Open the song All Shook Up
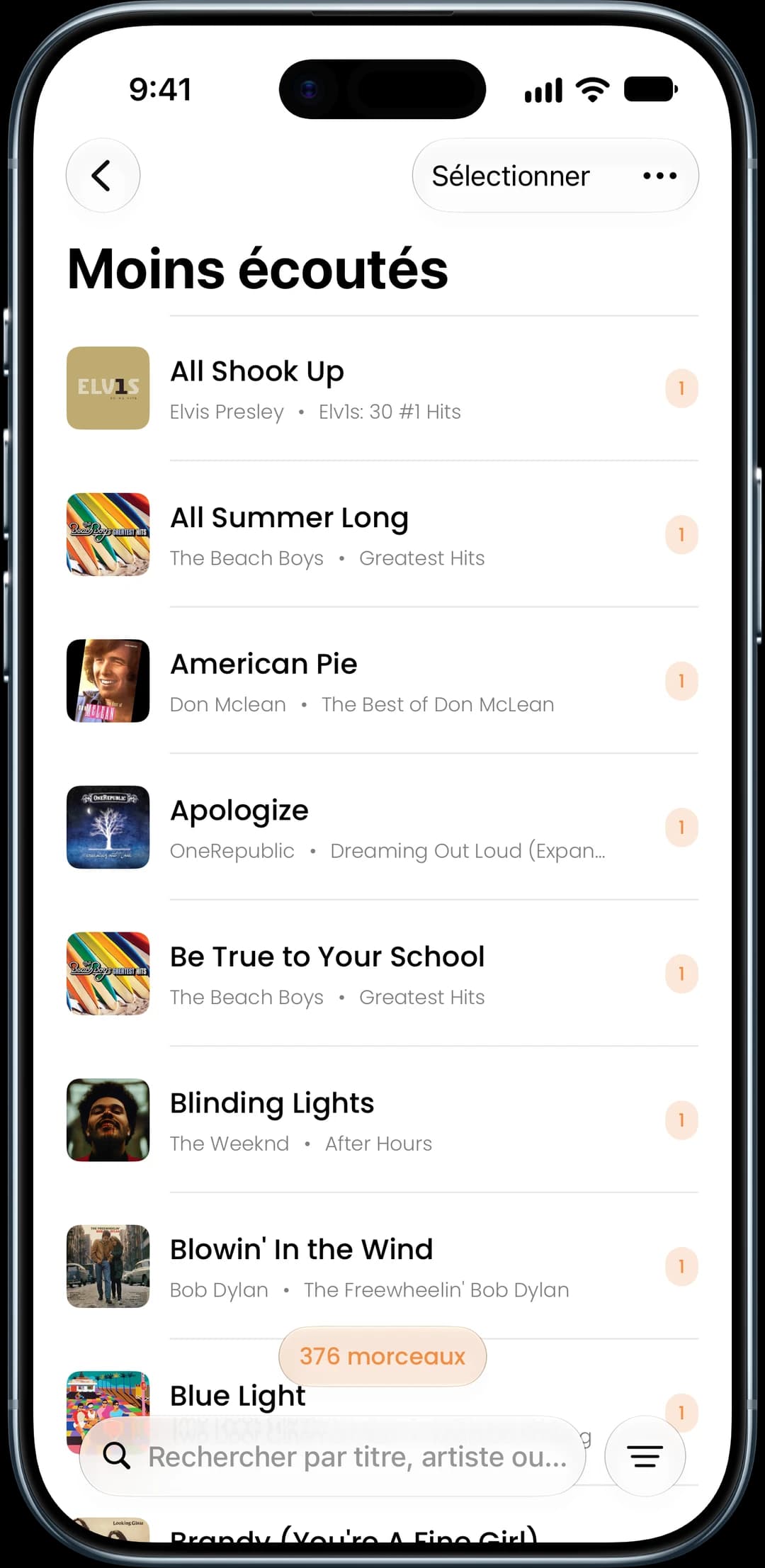Screen dimensions: 765x1568 (382, 388)
